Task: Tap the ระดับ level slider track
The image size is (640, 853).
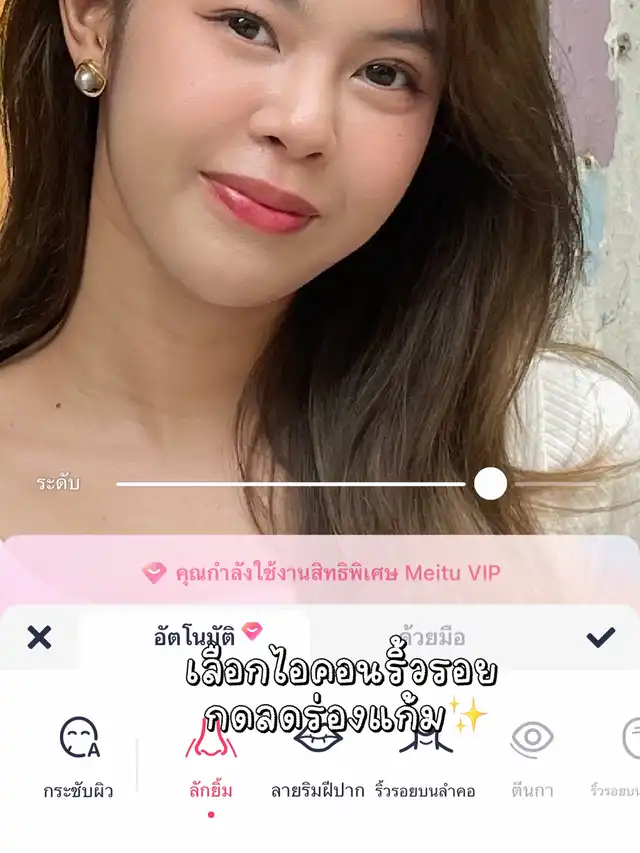Action: click(x=300, y=484)
